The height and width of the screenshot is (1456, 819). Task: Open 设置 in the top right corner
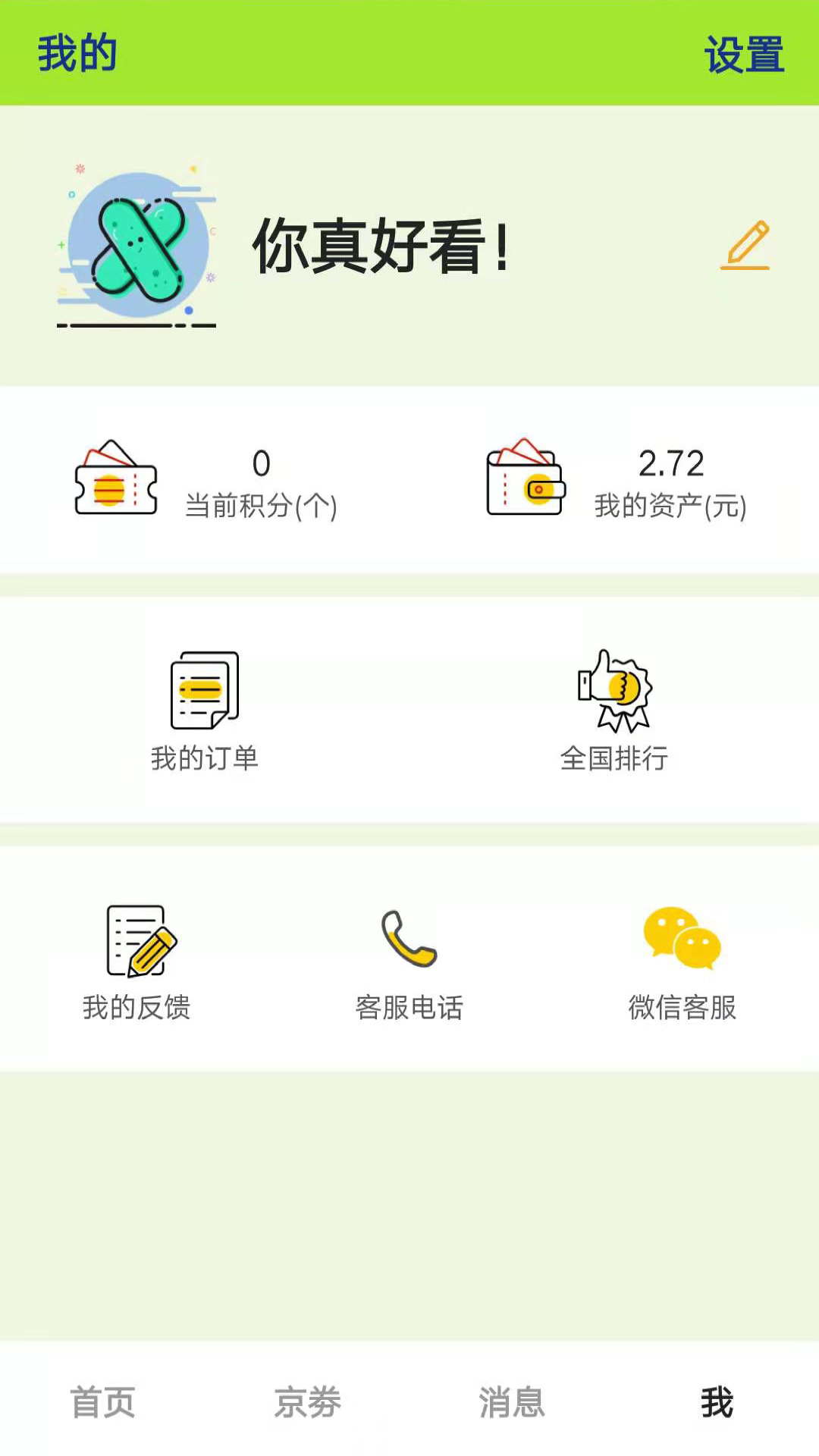coord(745,53)
